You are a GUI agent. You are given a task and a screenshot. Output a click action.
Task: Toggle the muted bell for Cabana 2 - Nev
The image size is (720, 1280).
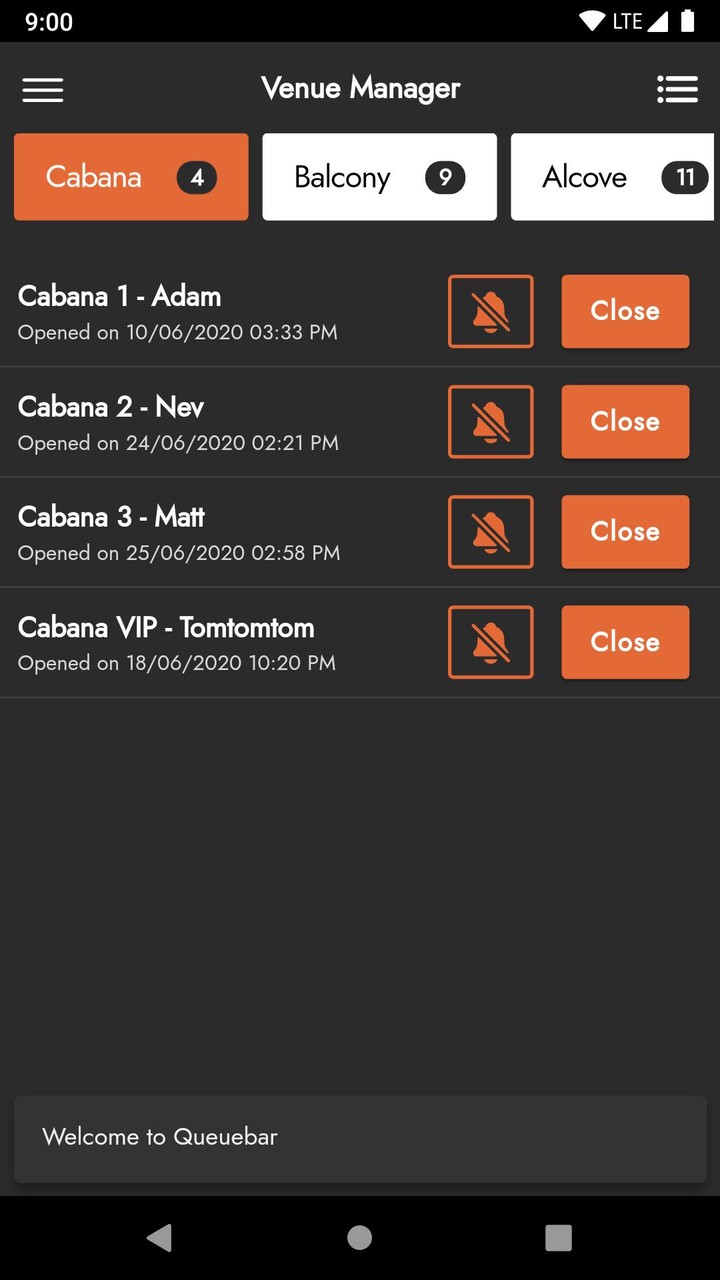[490, 422]
